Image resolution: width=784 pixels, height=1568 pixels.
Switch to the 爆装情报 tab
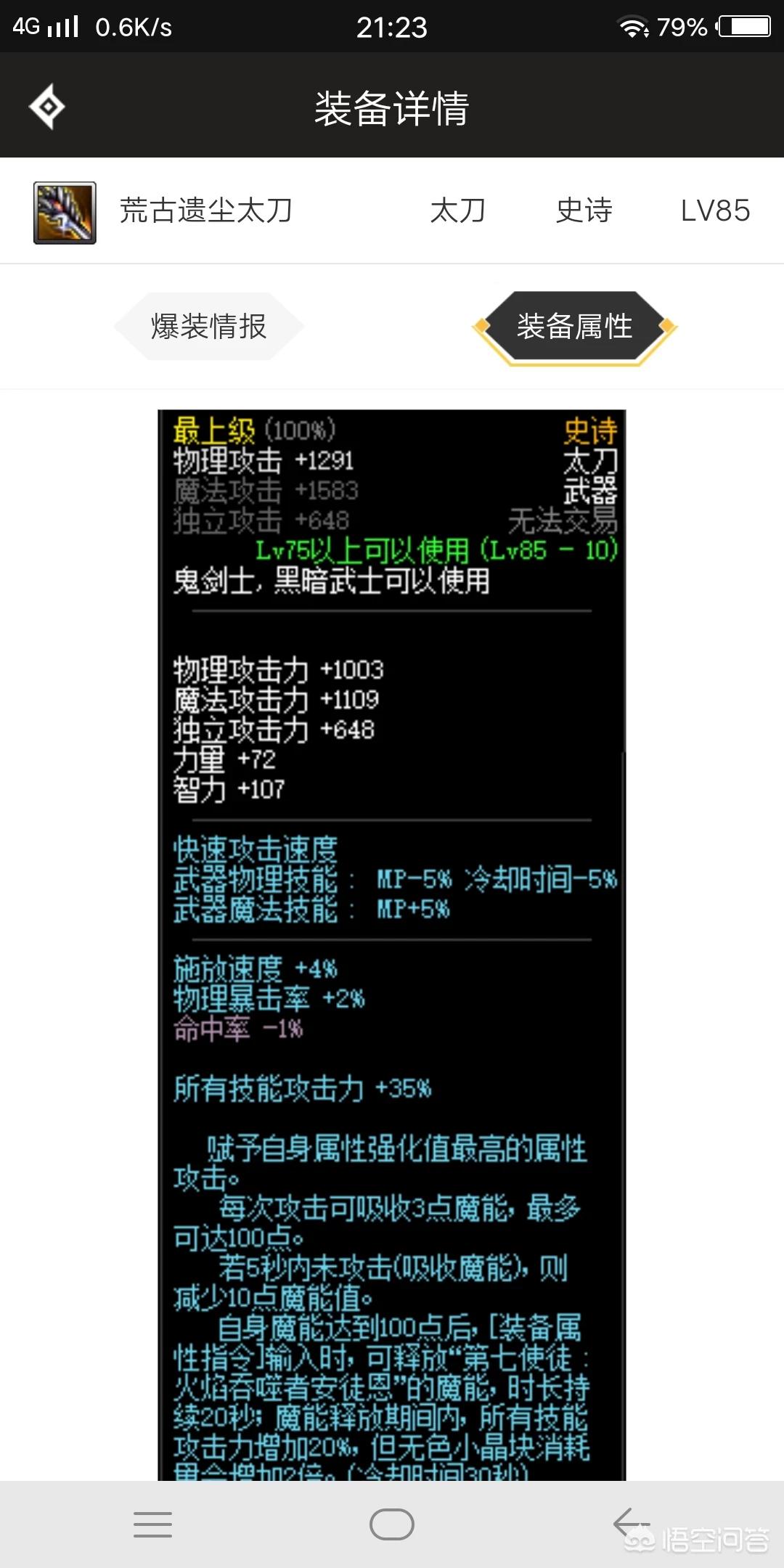(209, 327)
